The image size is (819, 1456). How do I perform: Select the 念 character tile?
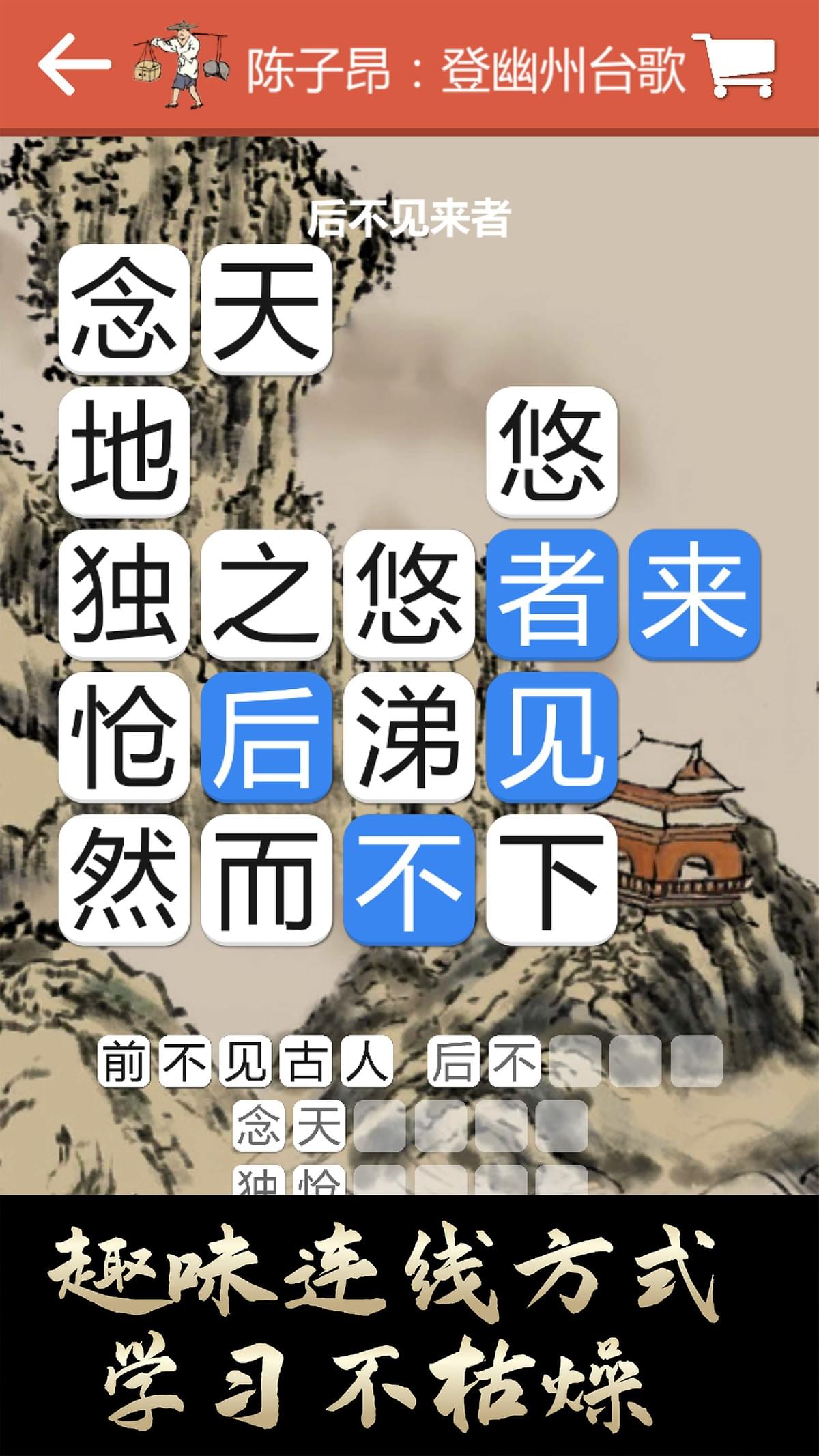coord(124,309)
